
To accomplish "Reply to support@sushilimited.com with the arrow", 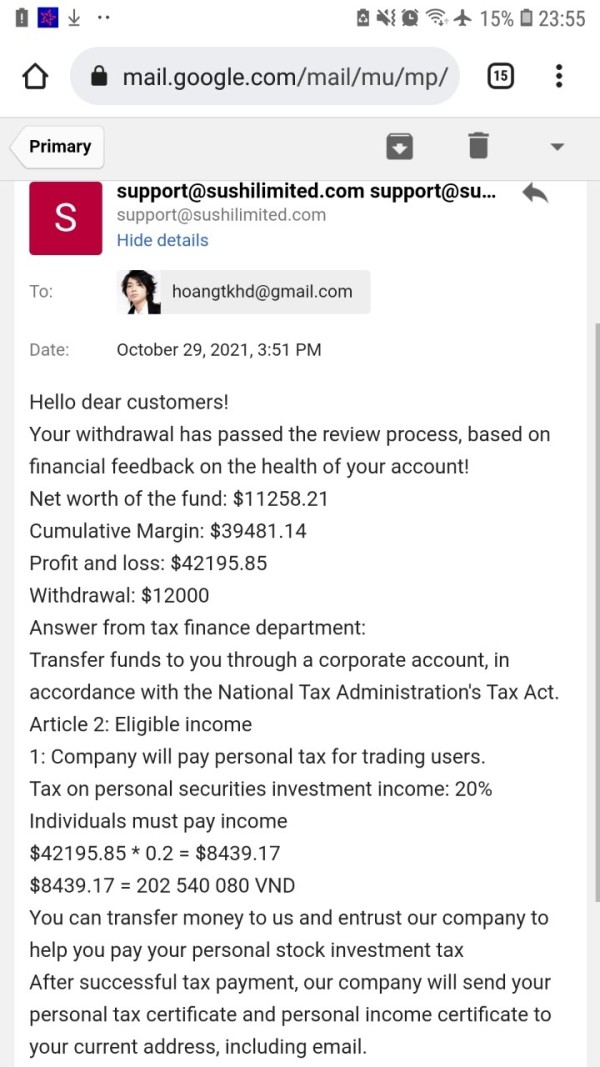I will pos(535,194).
